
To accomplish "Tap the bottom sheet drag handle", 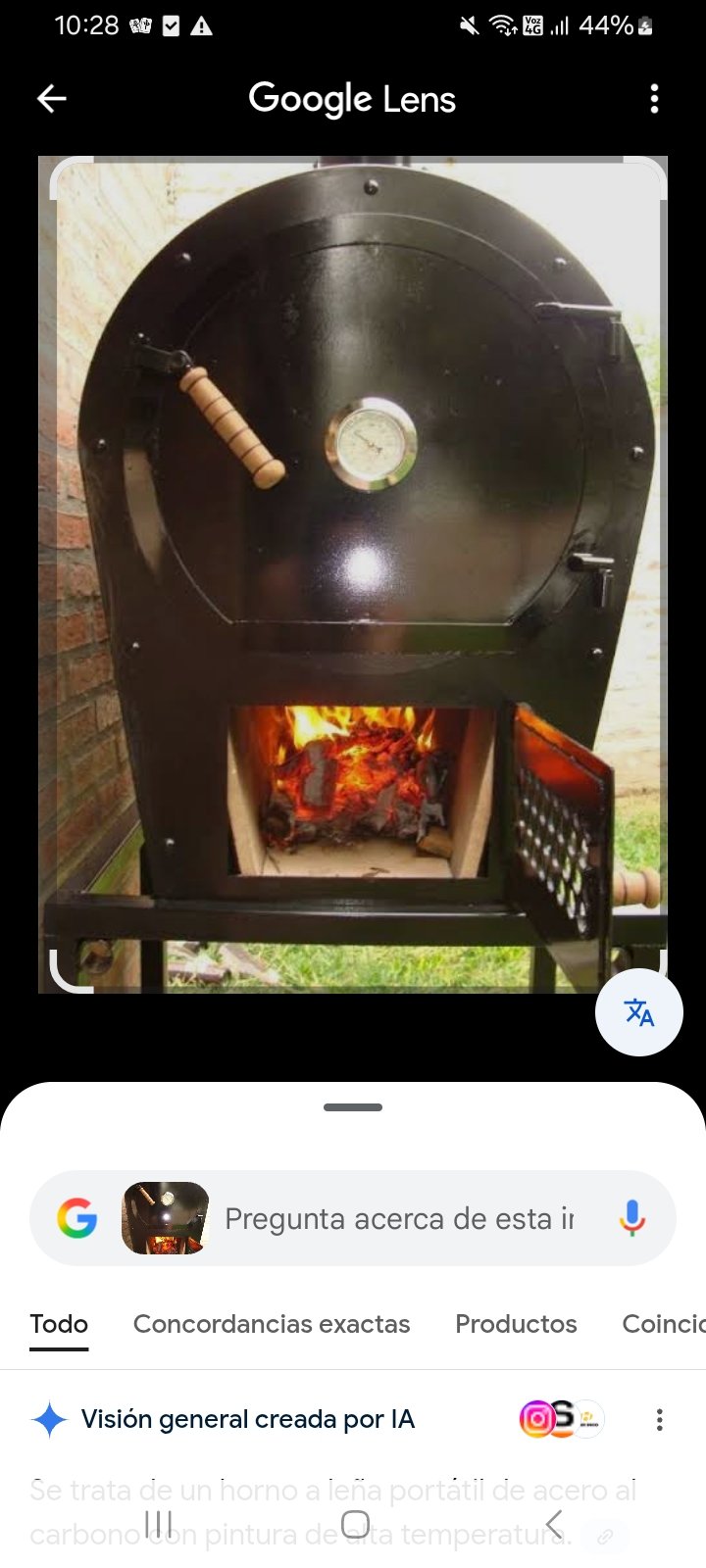I will coord(353,1107).
